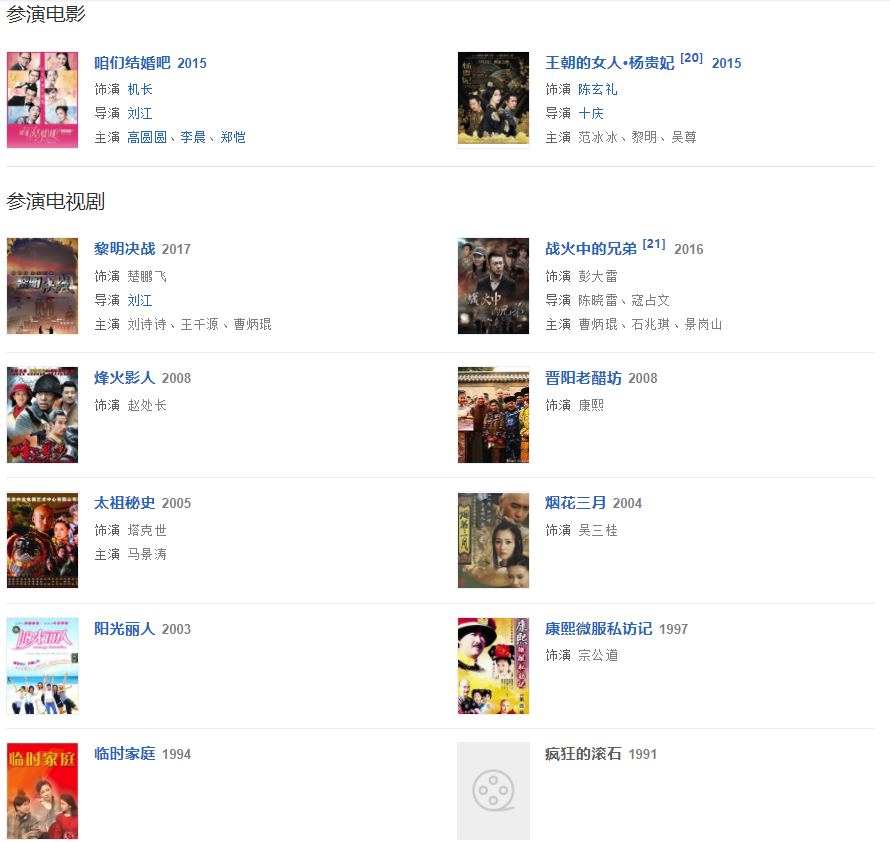Open reference citation [20]
This screenshot has height=842, width=890.
coord(691,58)
